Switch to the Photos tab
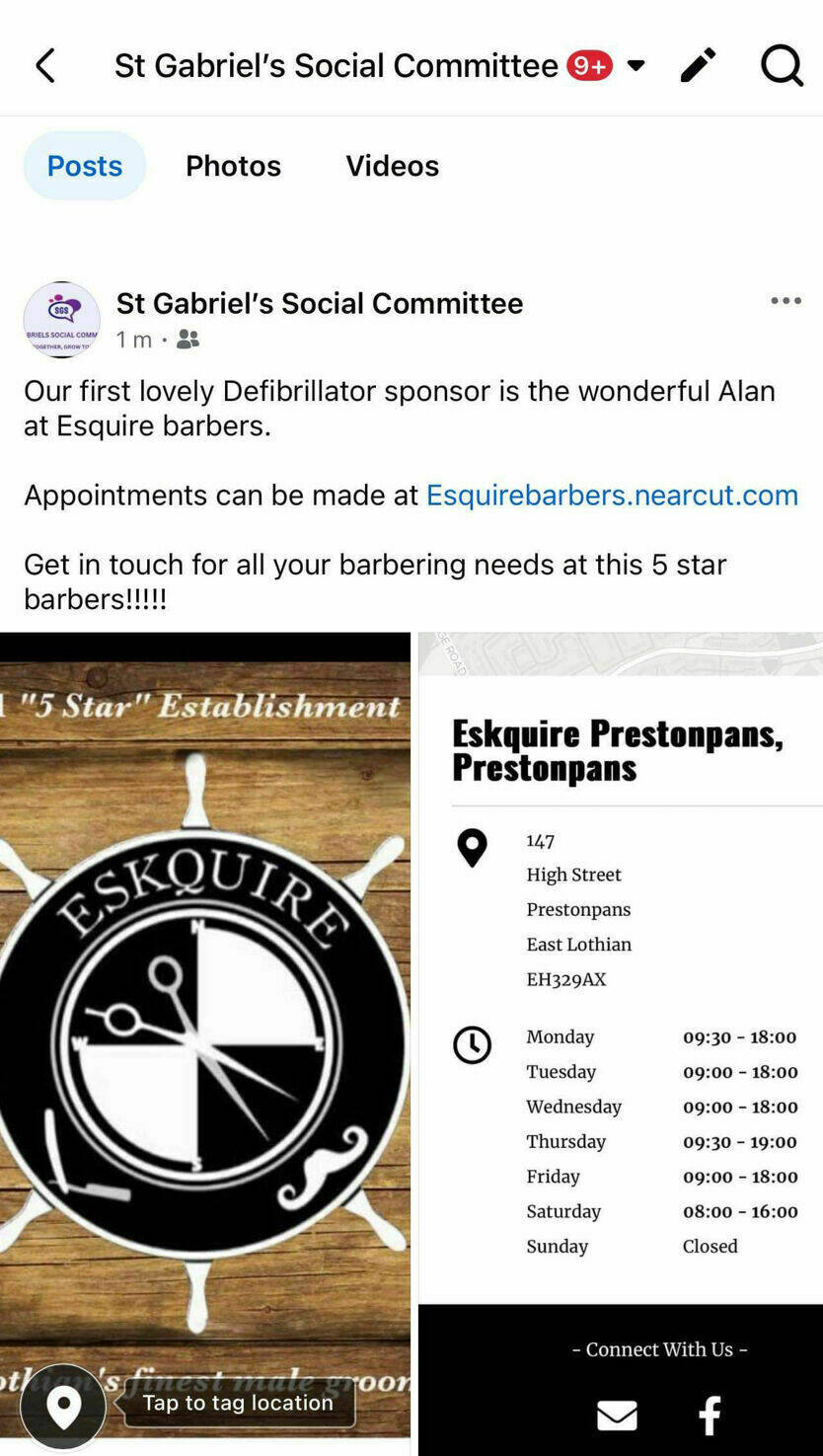 (x=233, y=166)
